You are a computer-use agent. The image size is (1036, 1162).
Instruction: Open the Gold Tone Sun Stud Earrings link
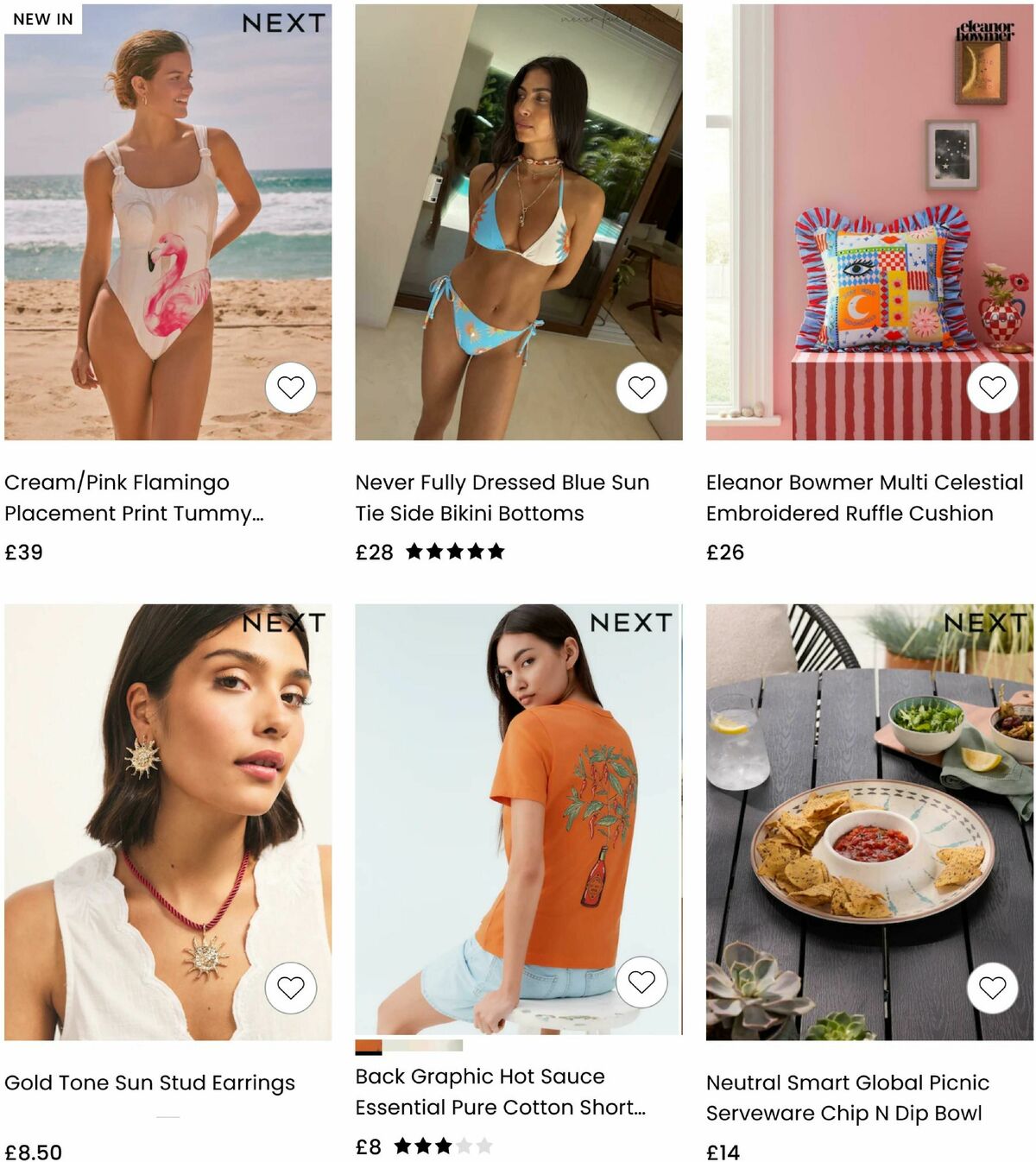[150, 1083]
